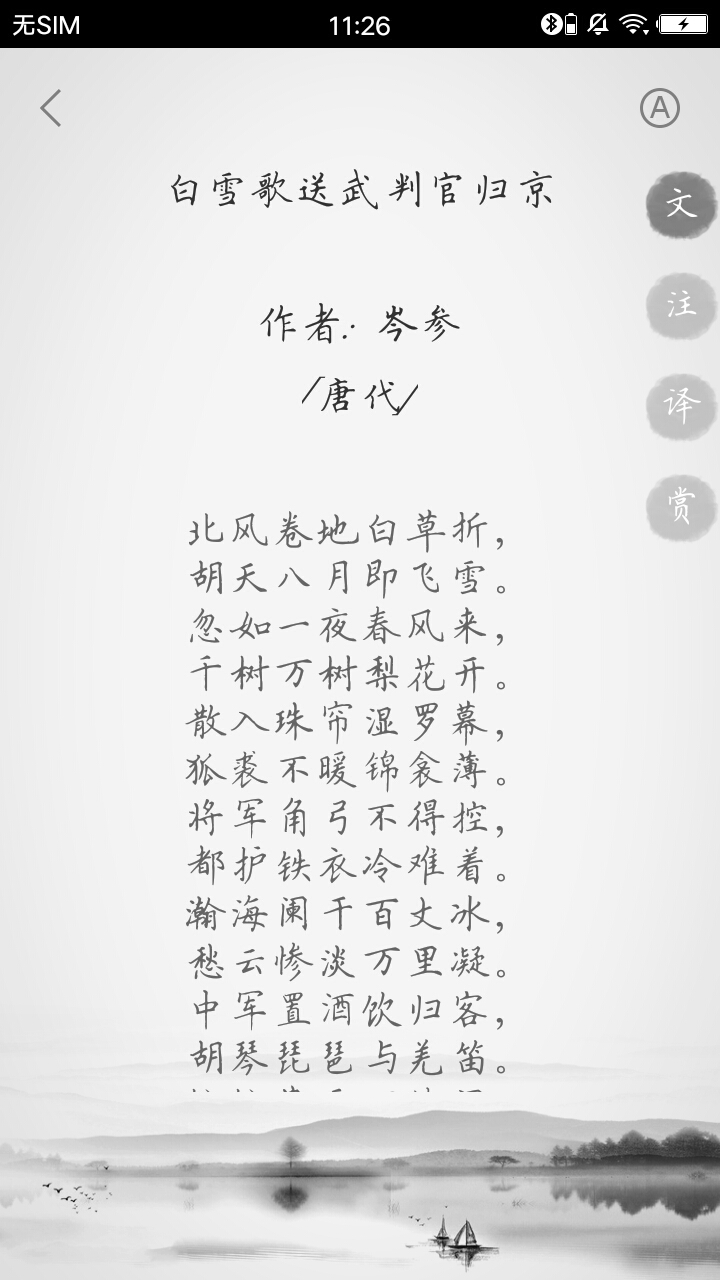The height and width of the screenshot is (1280, 720).
Task: Go back using the top-left arrow
Action: (x=51, y=108)
